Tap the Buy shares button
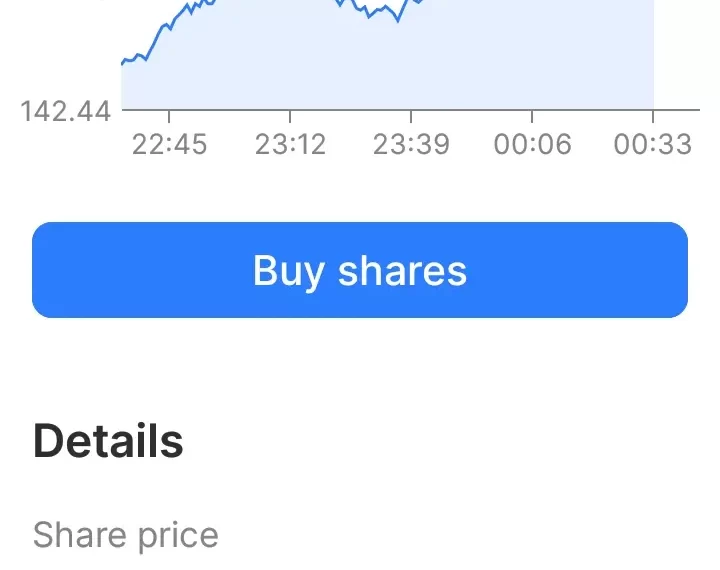The height and width of the screenshot is (570, 720). pyautogui.click(x=360, y=270)
